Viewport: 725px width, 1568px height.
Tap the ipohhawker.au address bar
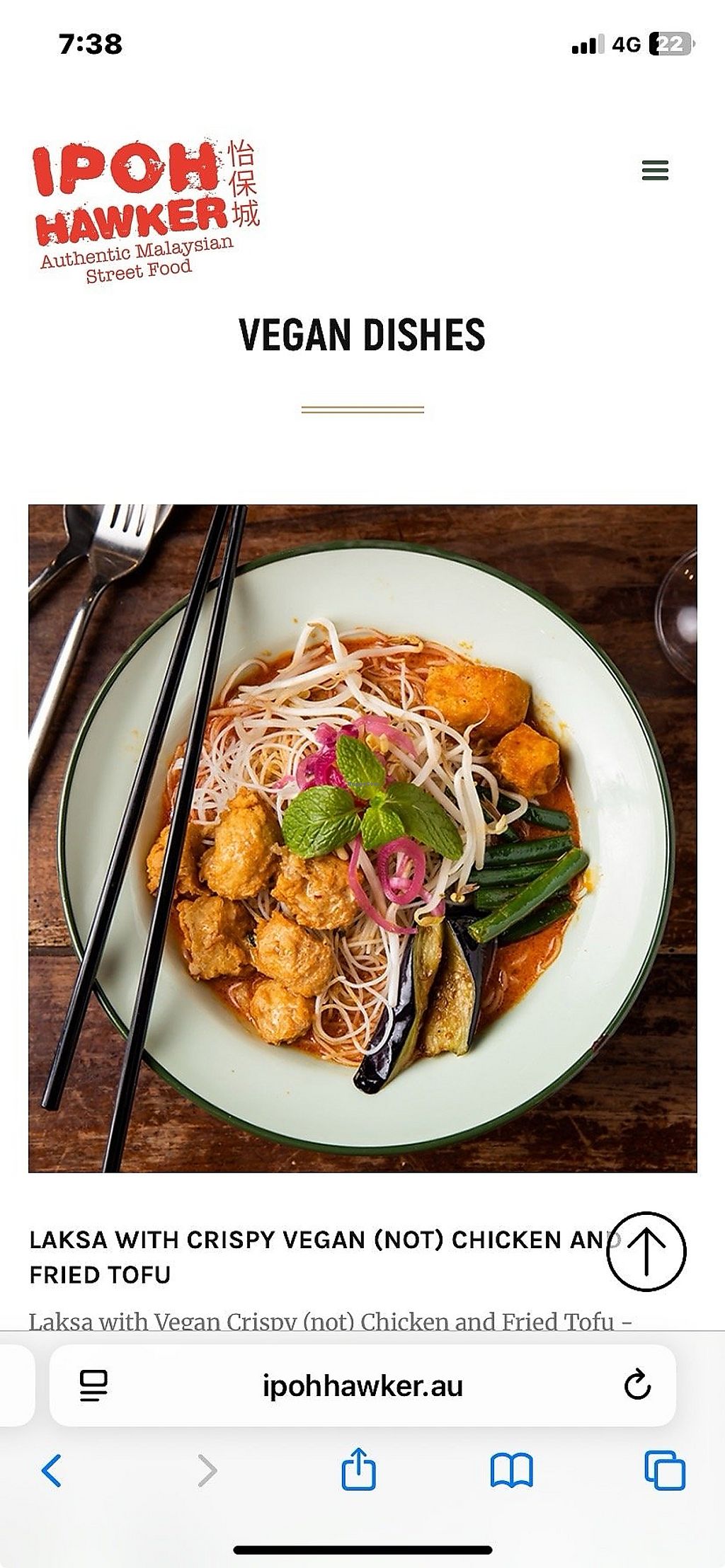[x=362, y=1385]
